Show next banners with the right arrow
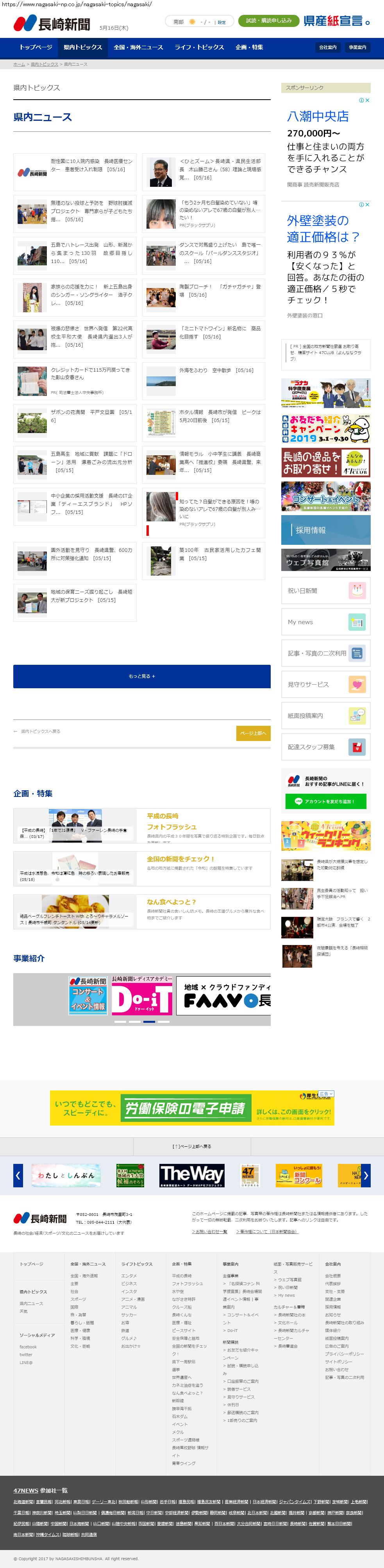 (366, 1175)
